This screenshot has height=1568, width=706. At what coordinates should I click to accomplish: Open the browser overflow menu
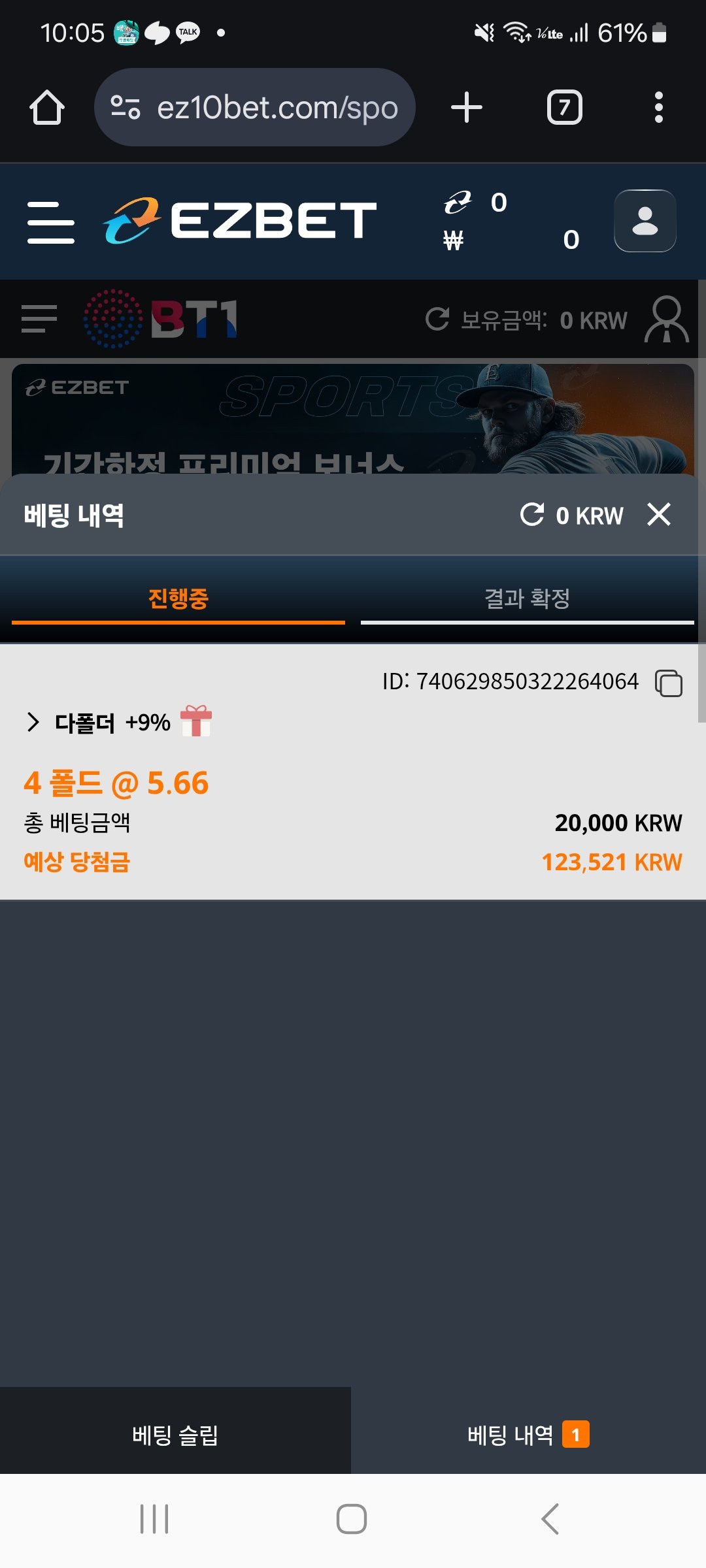coord(658,107)
